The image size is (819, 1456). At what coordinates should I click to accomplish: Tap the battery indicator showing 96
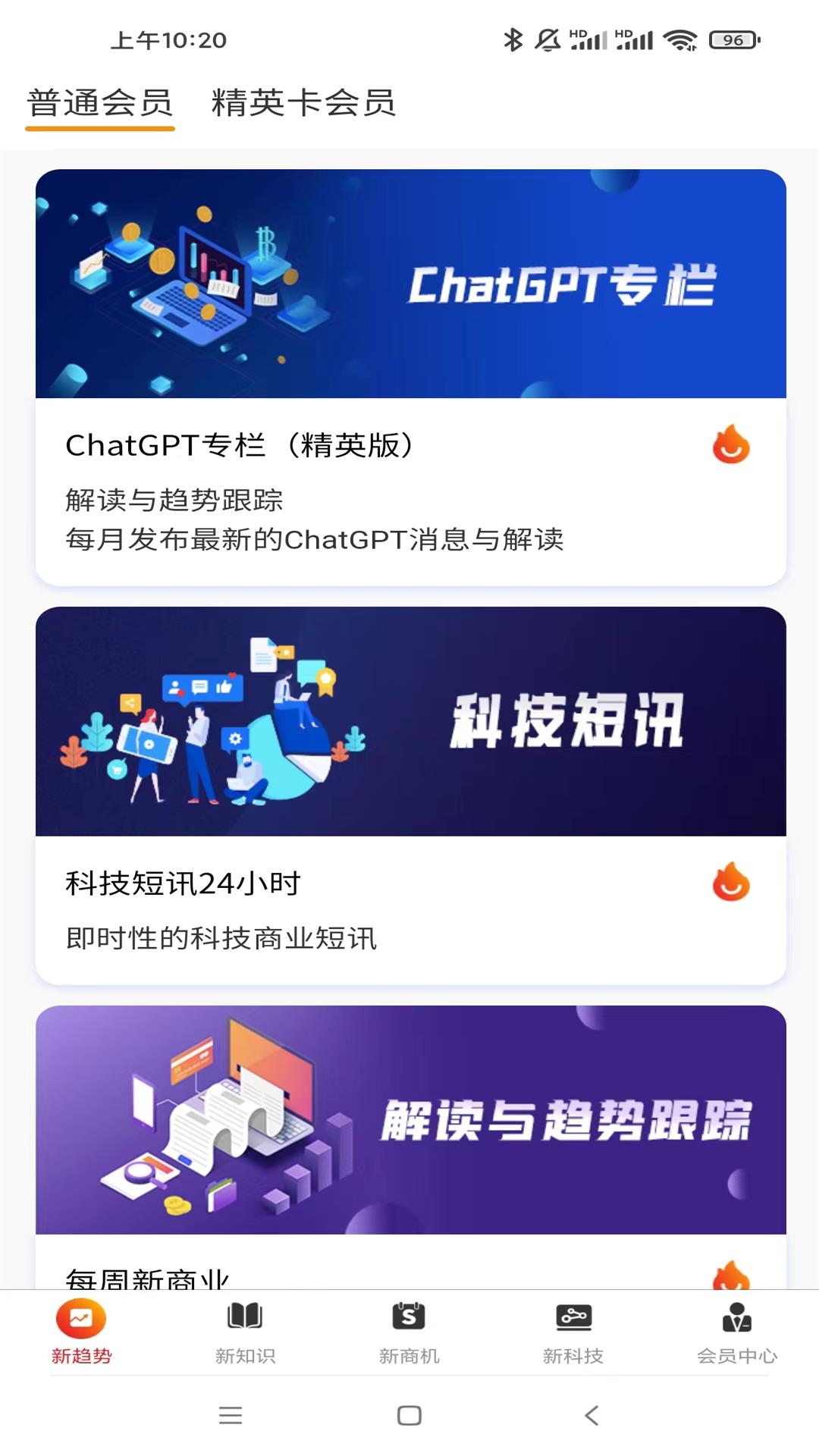(x=730, y=38)
